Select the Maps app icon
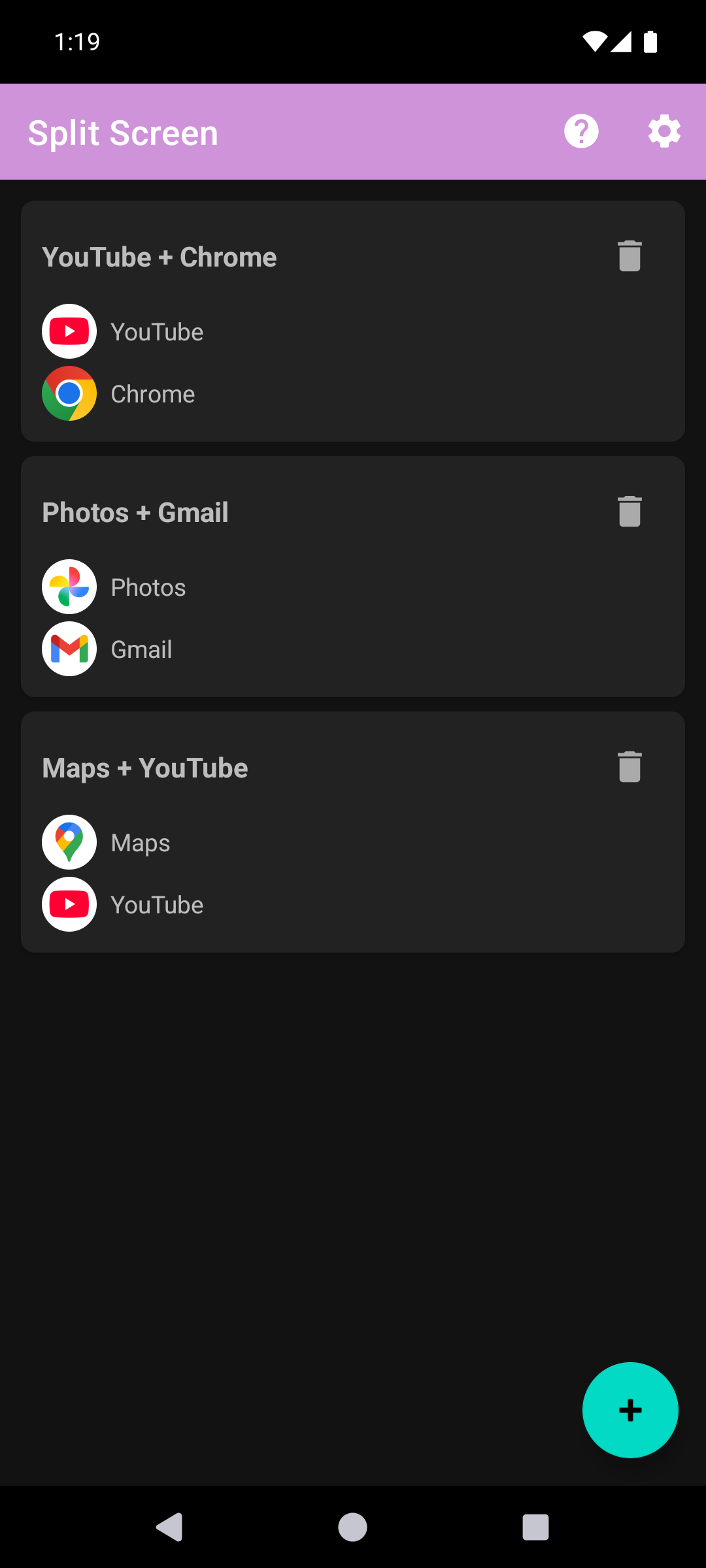 [69, 842]
